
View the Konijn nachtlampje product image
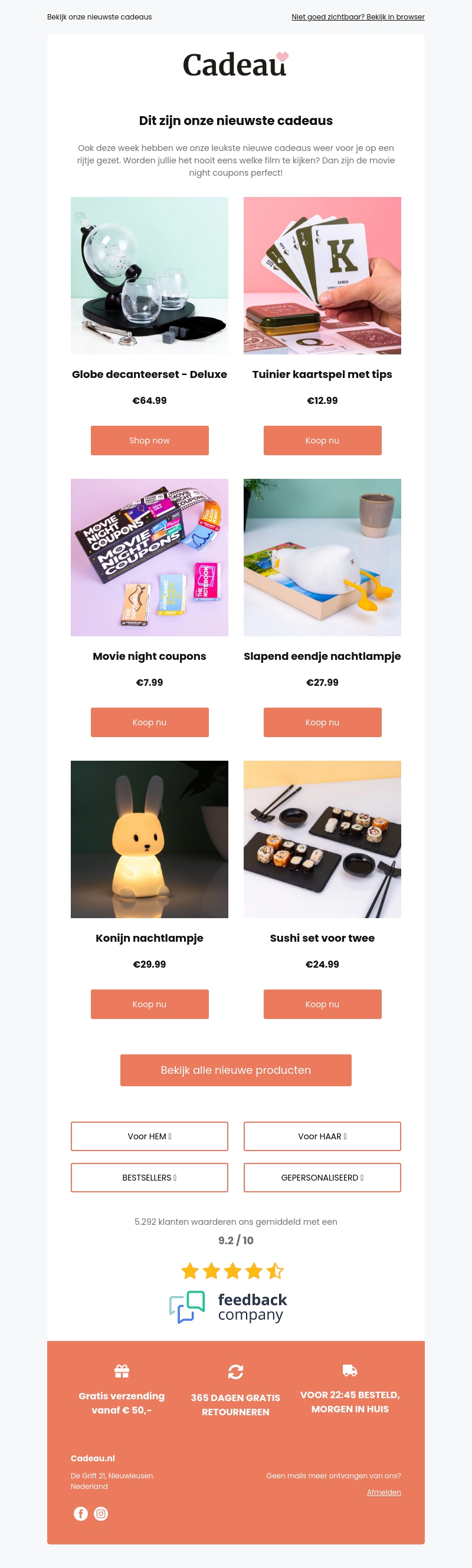[149, 839]
